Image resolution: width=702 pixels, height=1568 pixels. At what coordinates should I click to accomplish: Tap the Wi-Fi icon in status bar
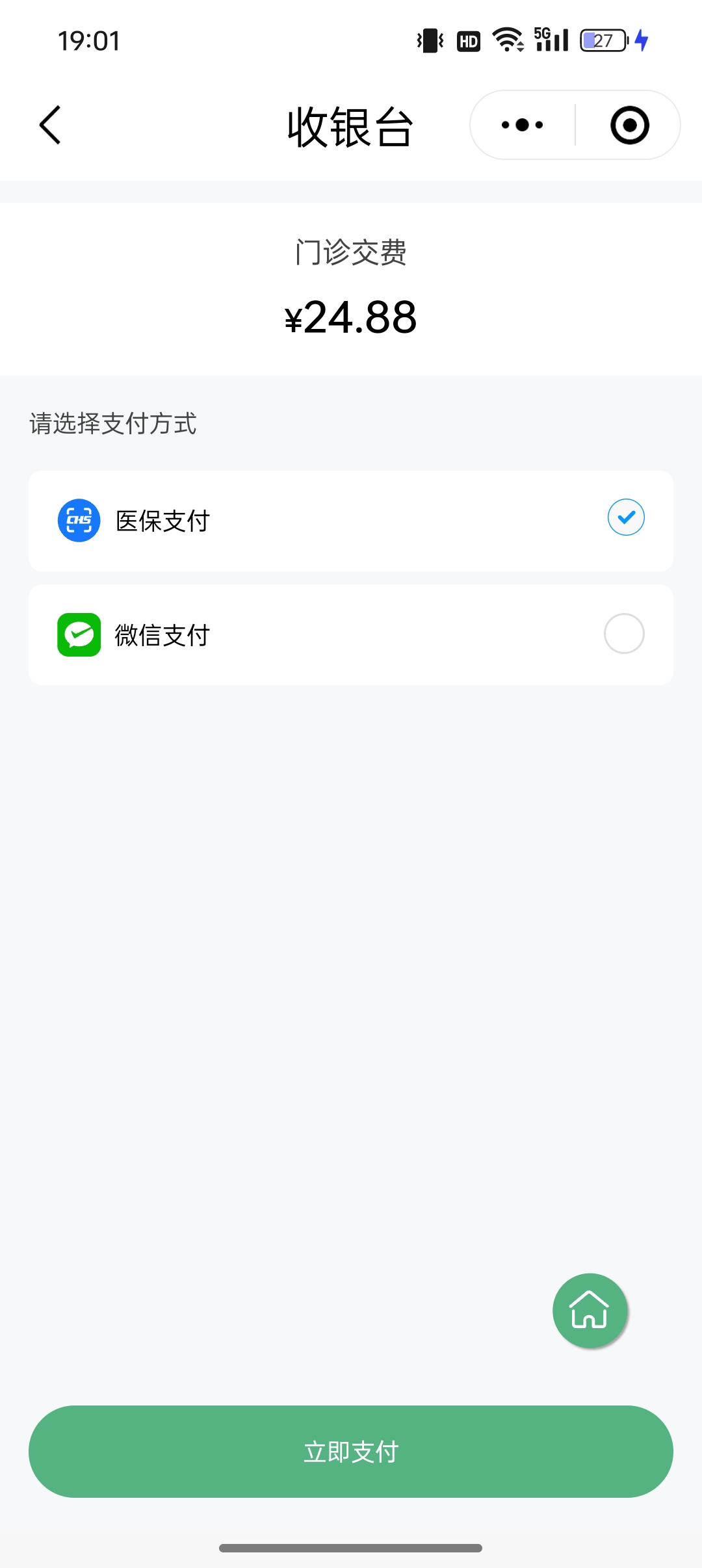(508, 40)
